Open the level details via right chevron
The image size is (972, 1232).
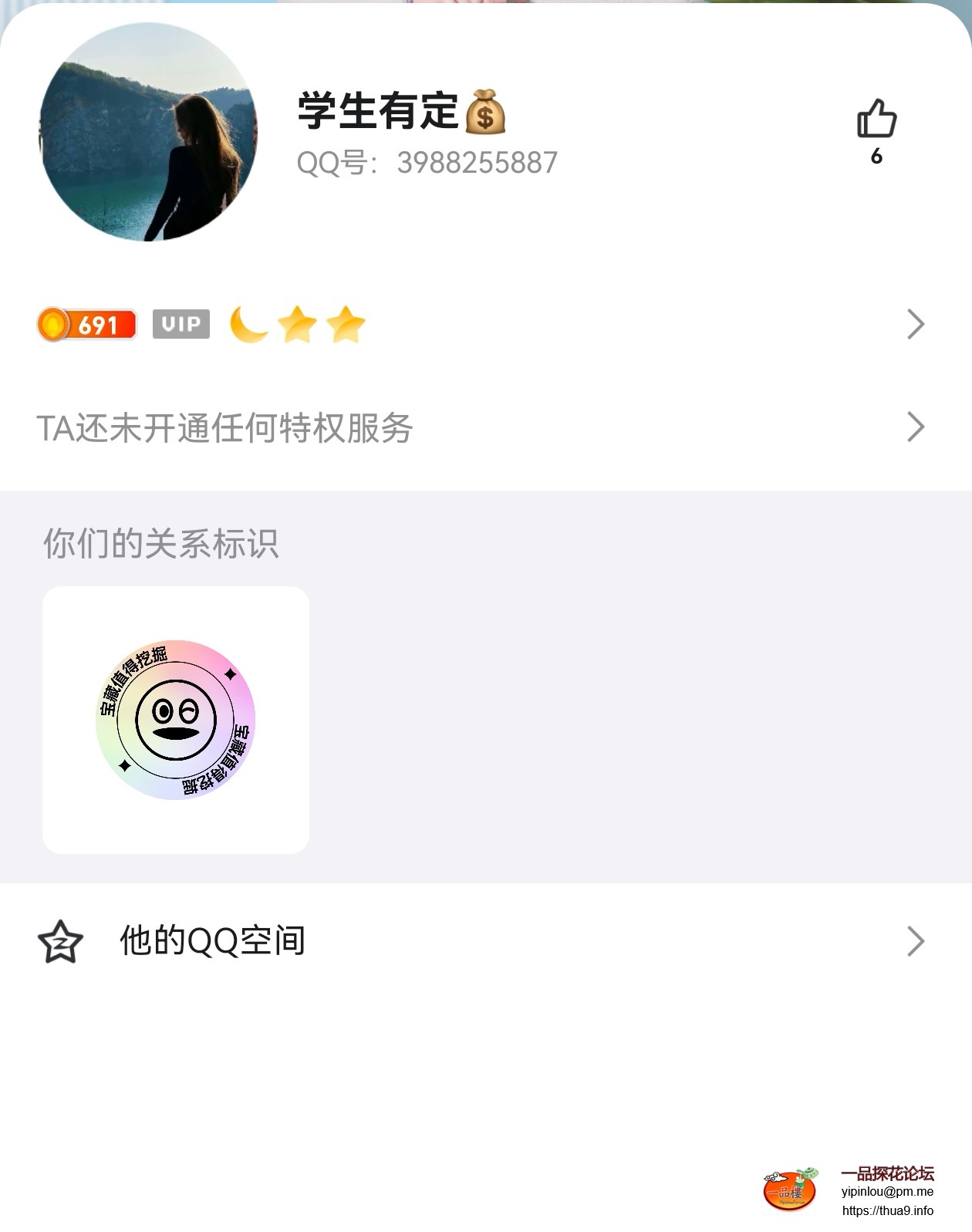click(x=916, y=326)
